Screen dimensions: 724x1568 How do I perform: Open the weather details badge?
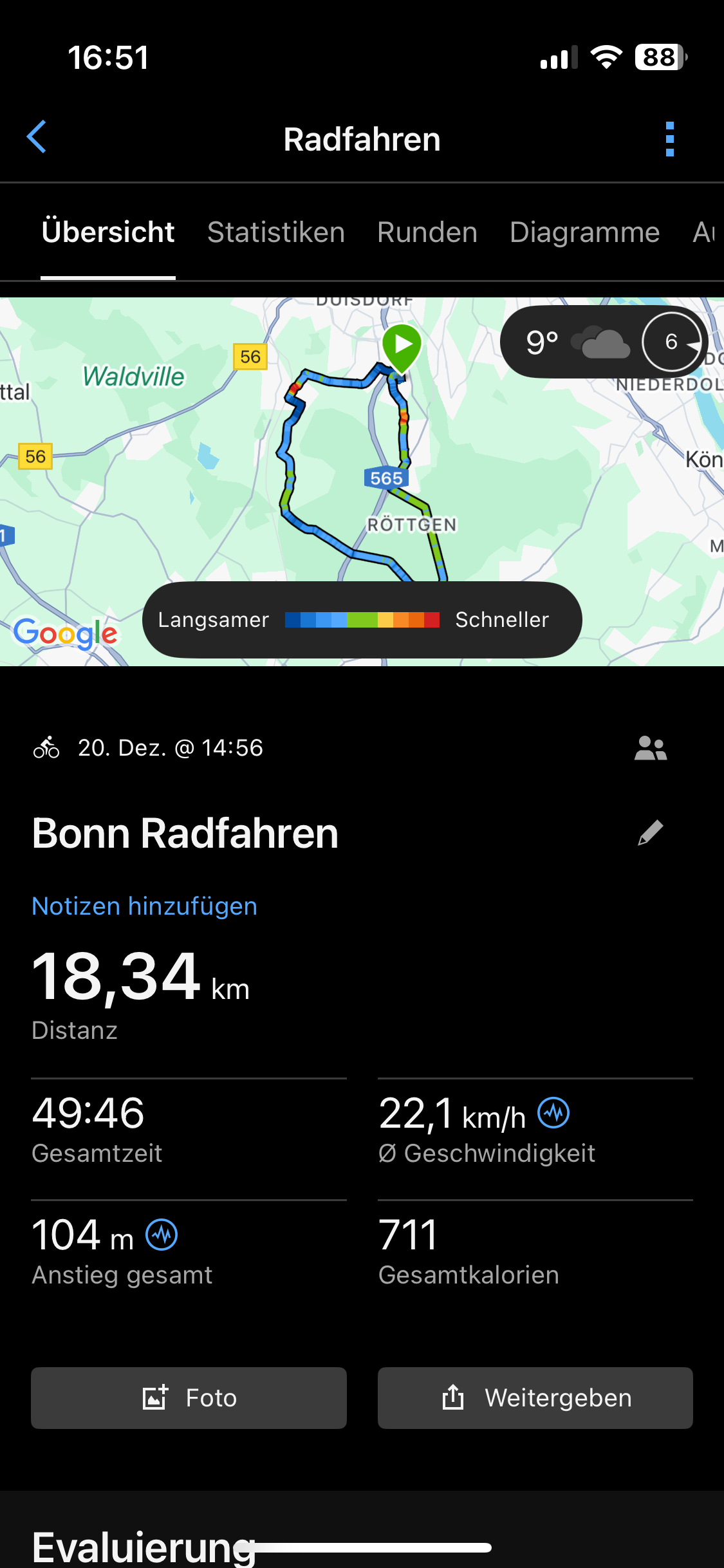click(604, 342)
